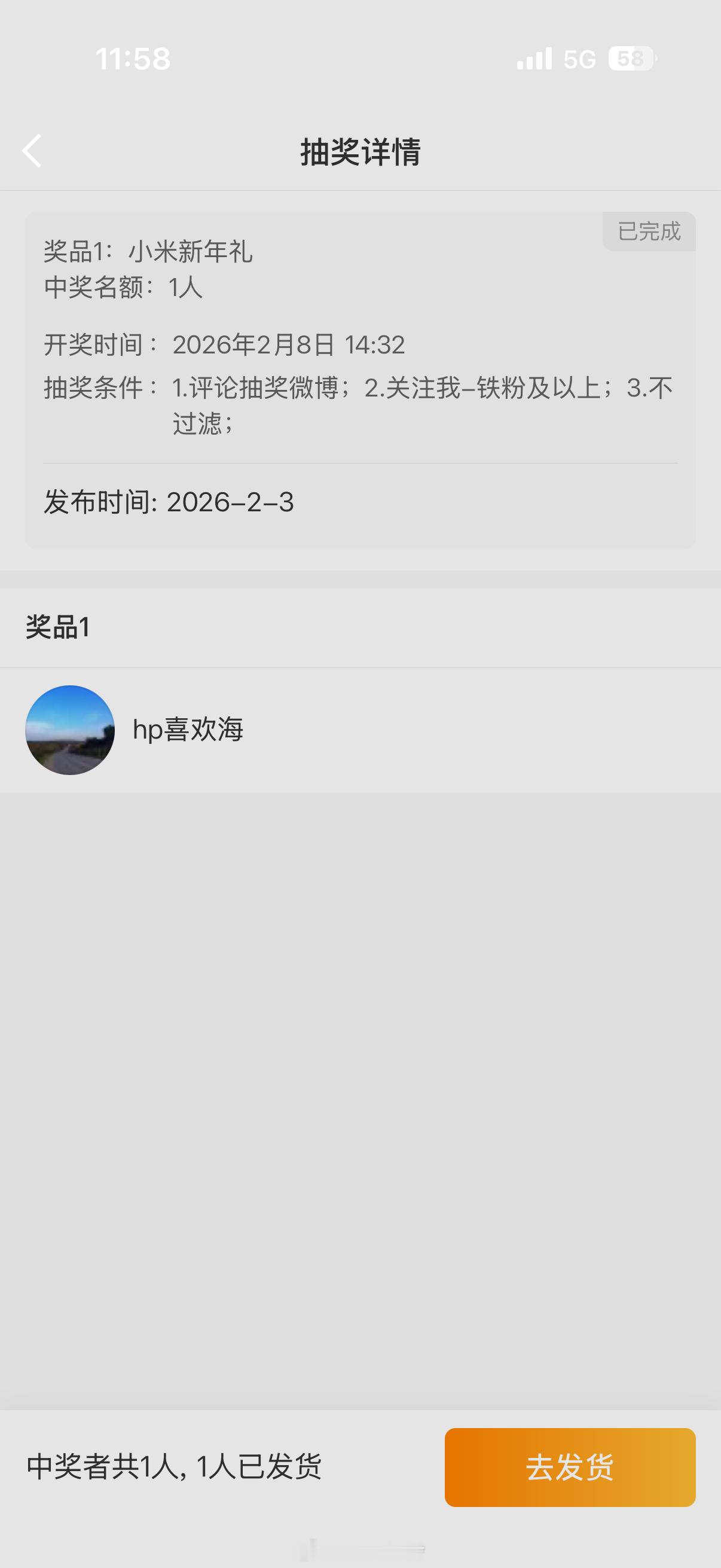Screen dimensions: 721x1568
Task: Toggle shipment status for winner hp喜欢海
Action: point(188,731)
